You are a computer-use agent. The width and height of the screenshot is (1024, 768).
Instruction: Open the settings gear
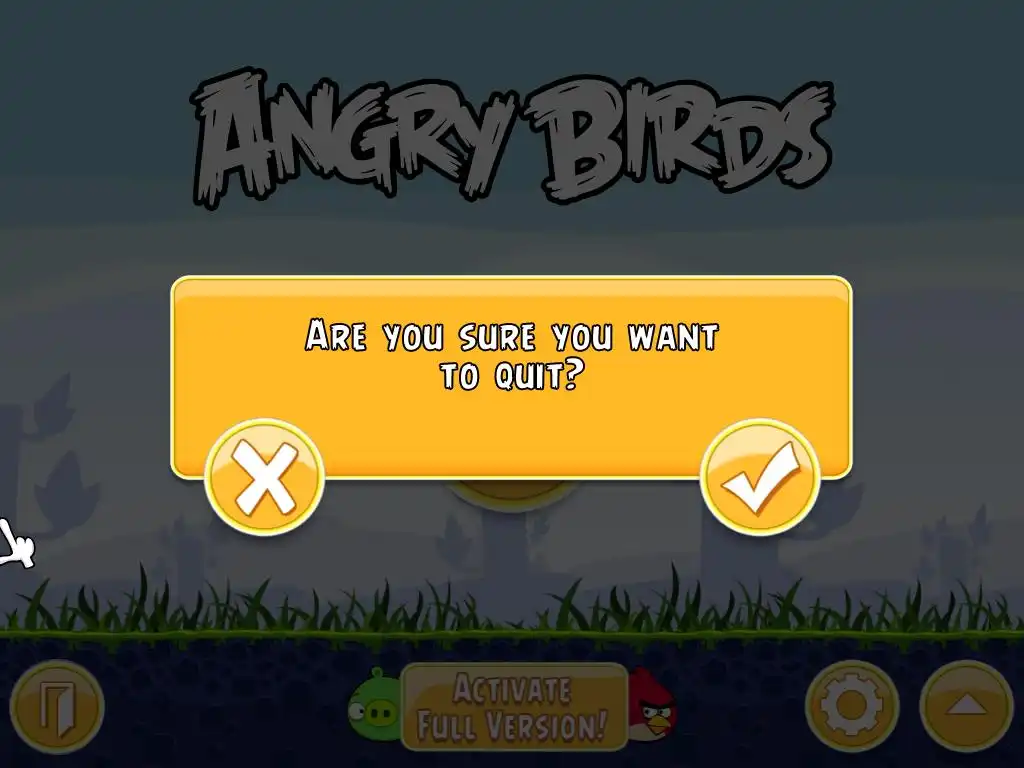[x=851, y=706]
